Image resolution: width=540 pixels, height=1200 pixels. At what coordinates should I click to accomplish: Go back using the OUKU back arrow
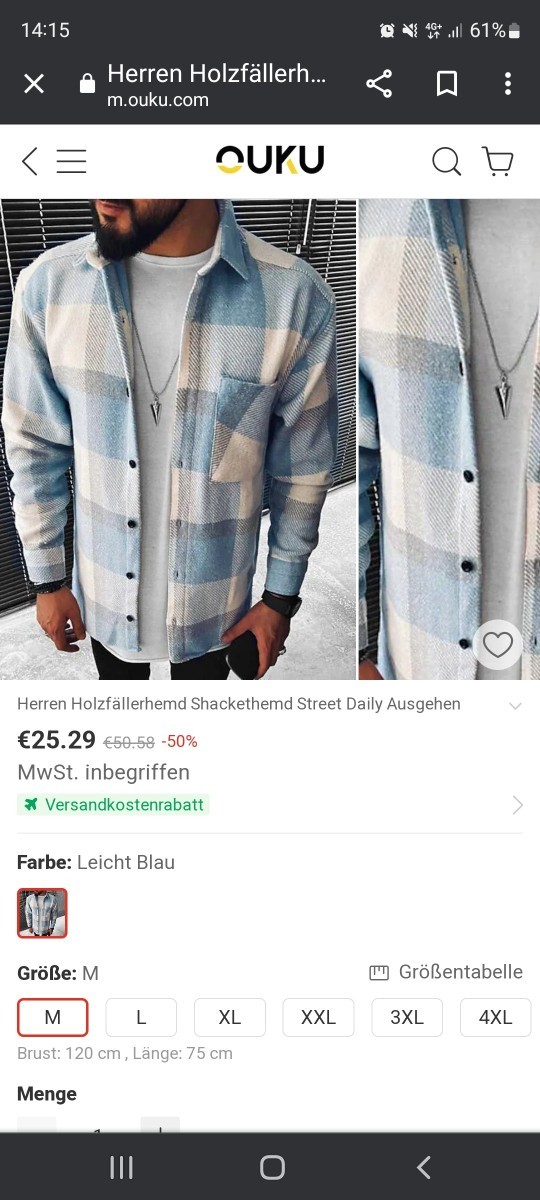[30, 161]
